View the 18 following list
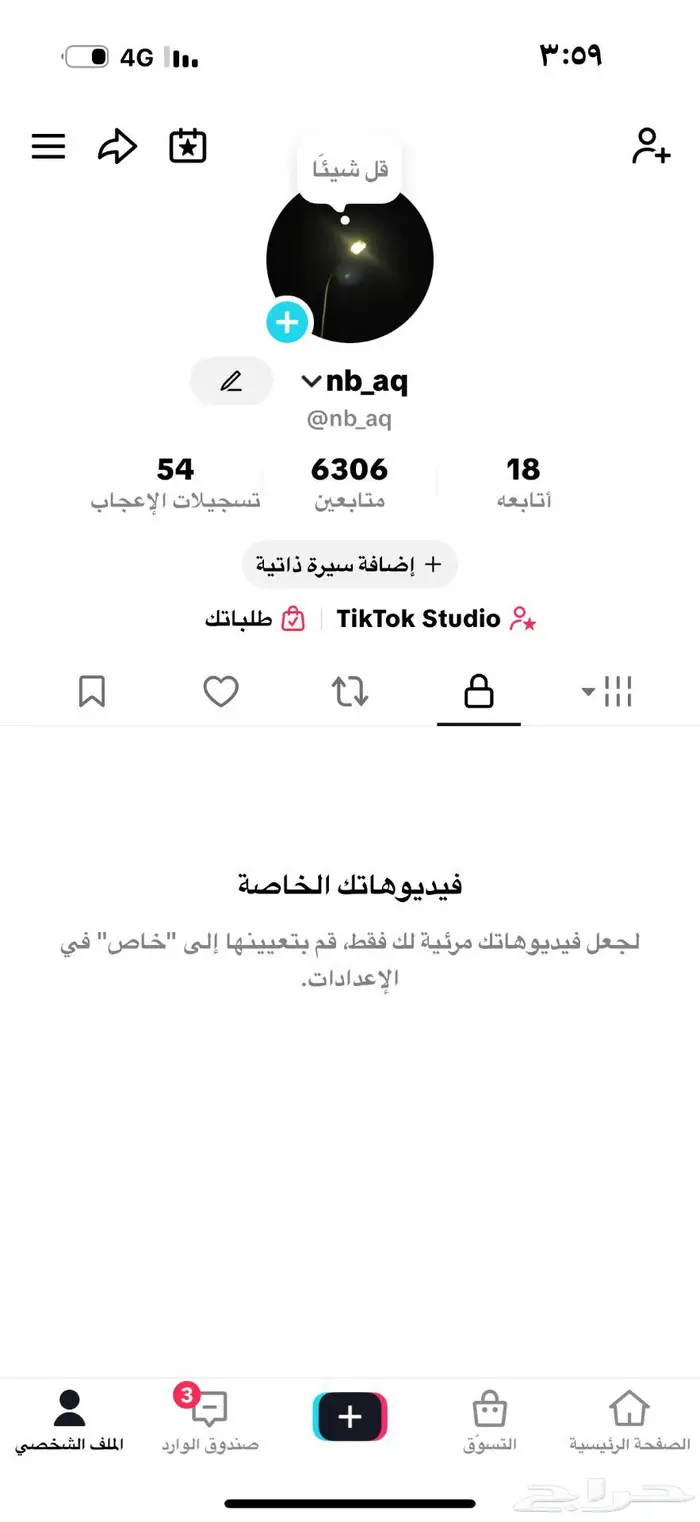This screenshot has height=1522, width=700. [x=523, y=482]
